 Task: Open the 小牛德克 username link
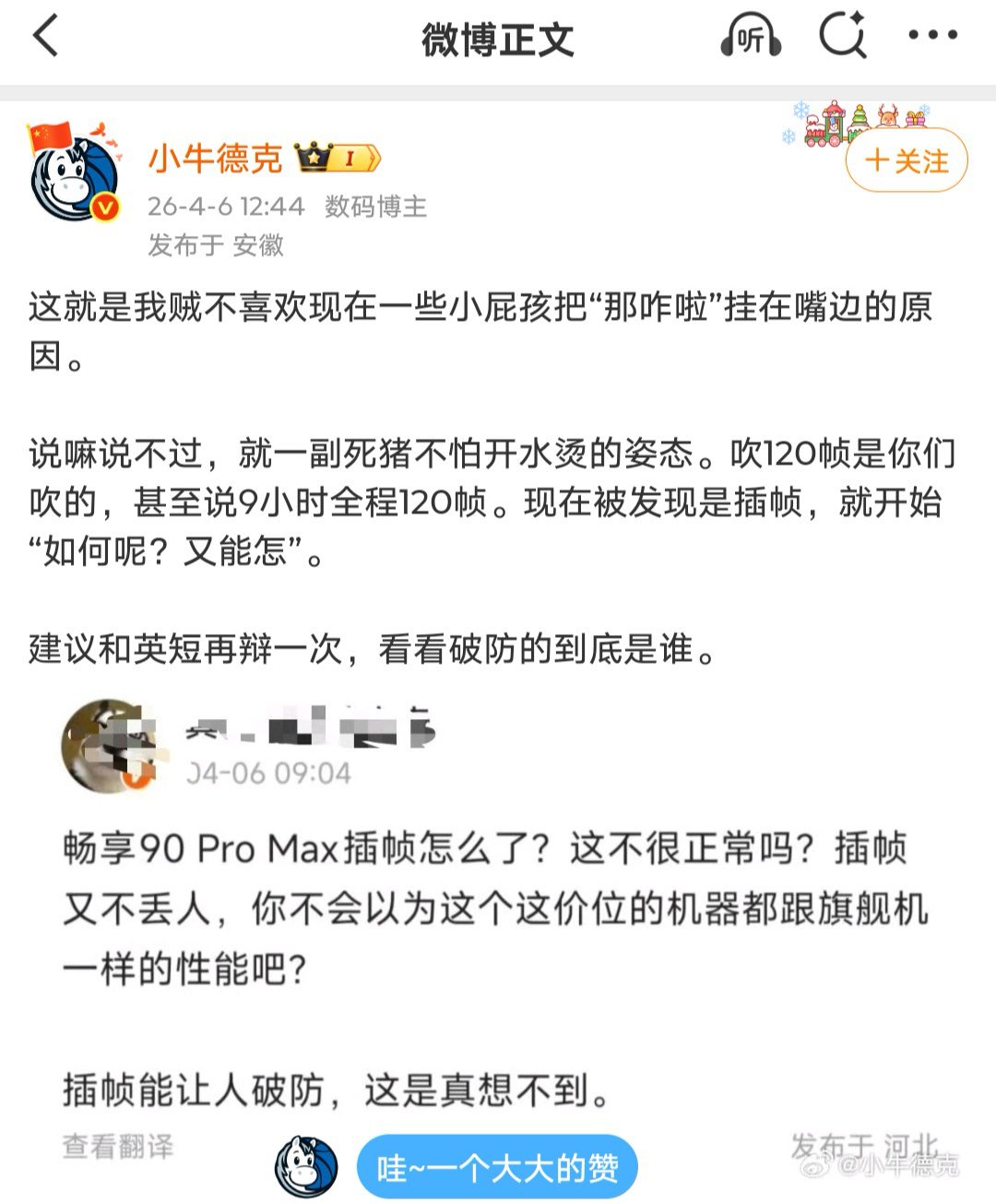(215, 159)
